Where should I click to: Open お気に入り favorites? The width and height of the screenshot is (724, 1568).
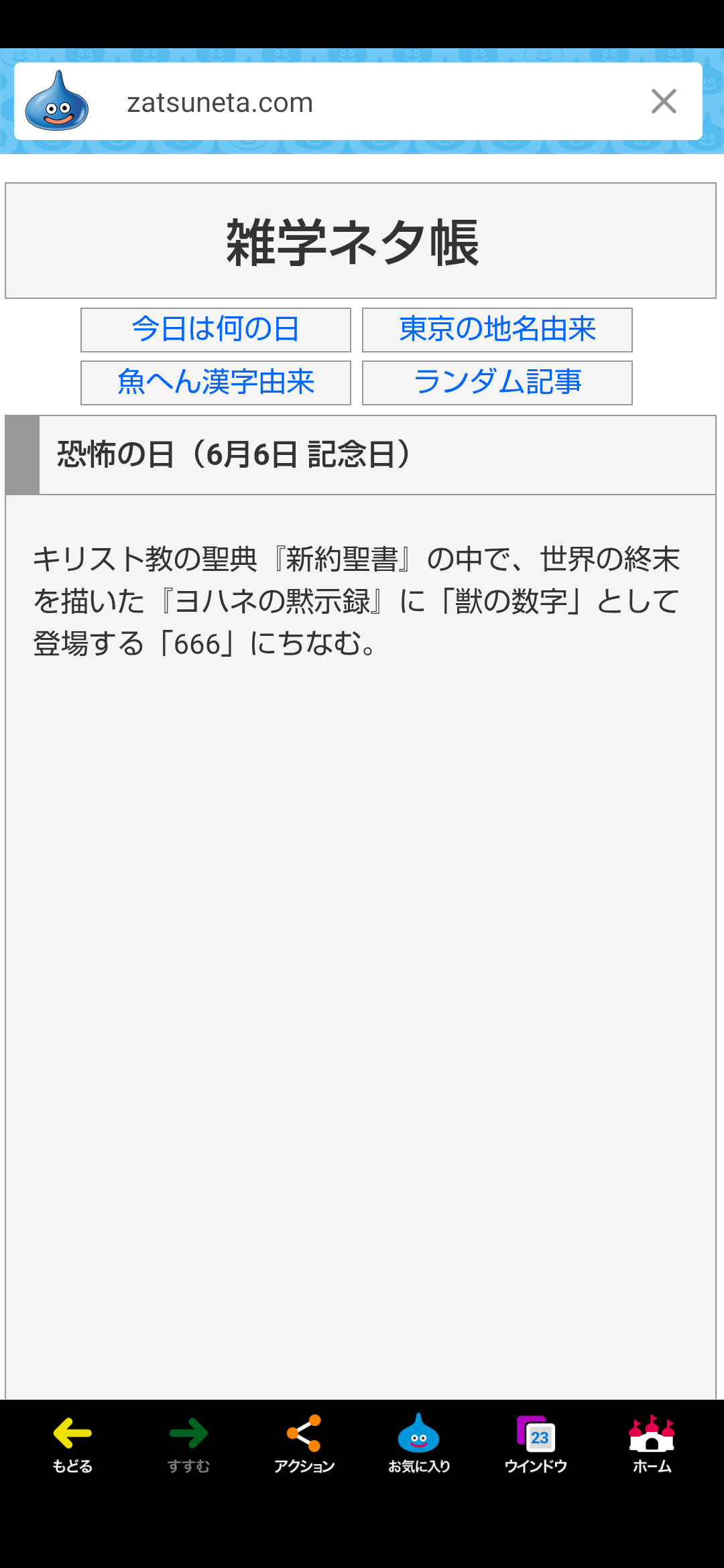419,1444
